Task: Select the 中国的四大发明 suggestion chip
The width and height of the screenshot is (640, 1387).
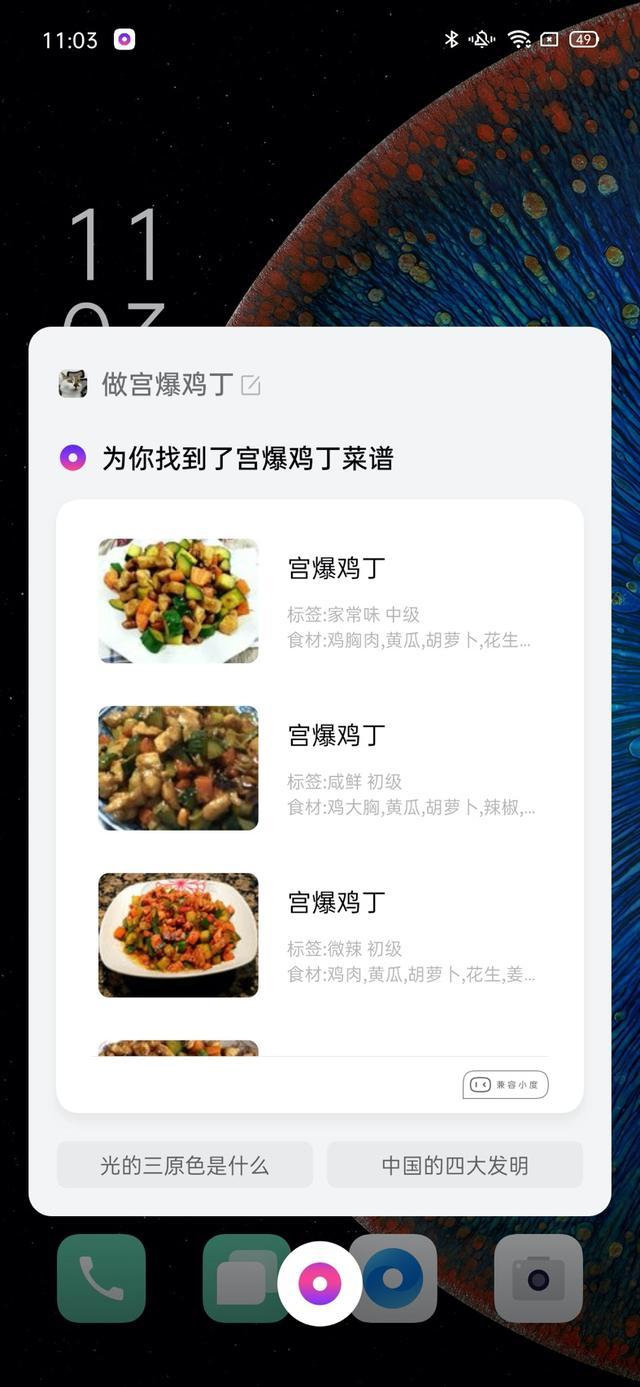Action: pyautogui.click(x=455, y=1165)
